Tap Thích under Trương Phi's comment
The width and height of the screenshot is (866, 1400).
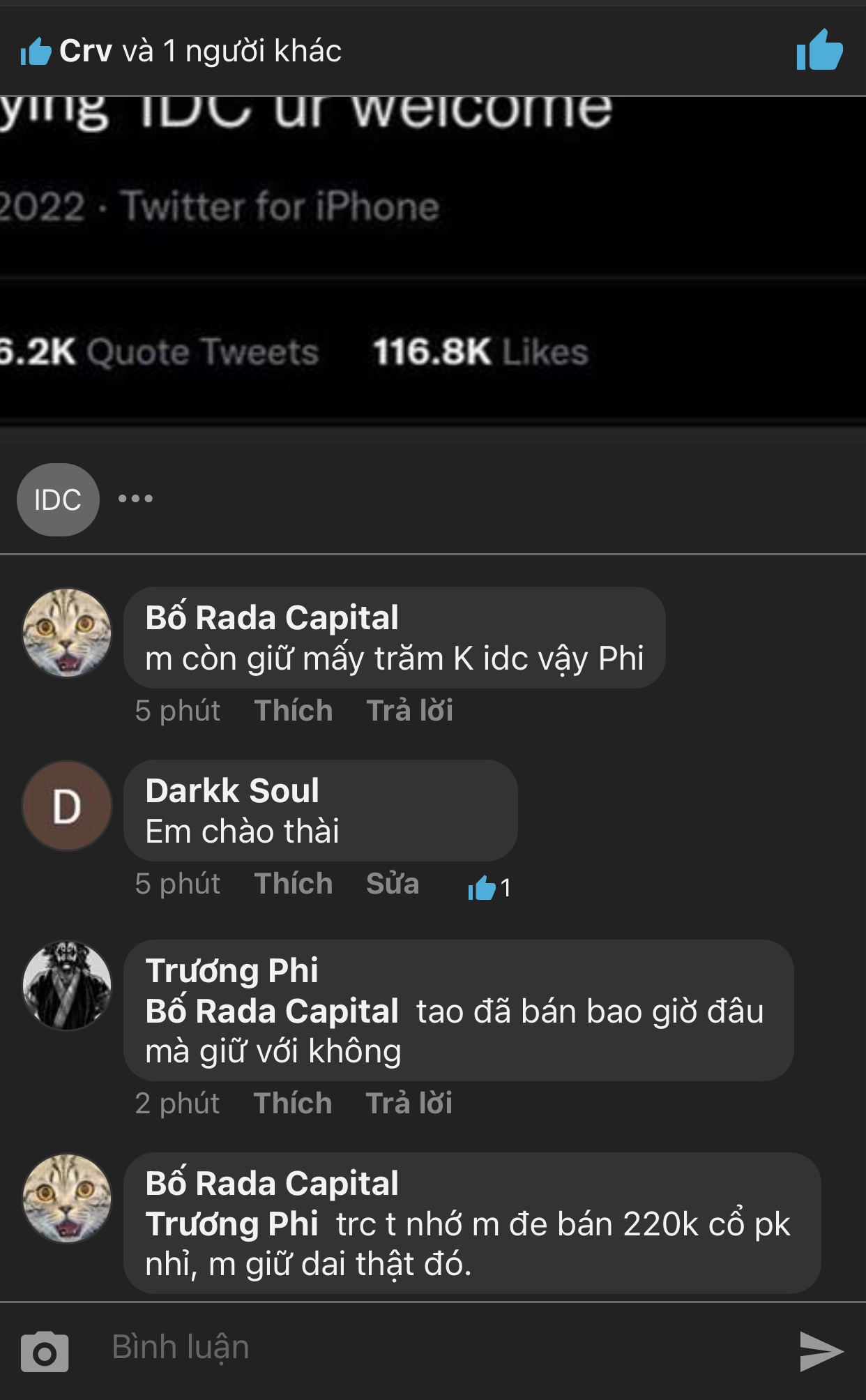[293, 1104]
